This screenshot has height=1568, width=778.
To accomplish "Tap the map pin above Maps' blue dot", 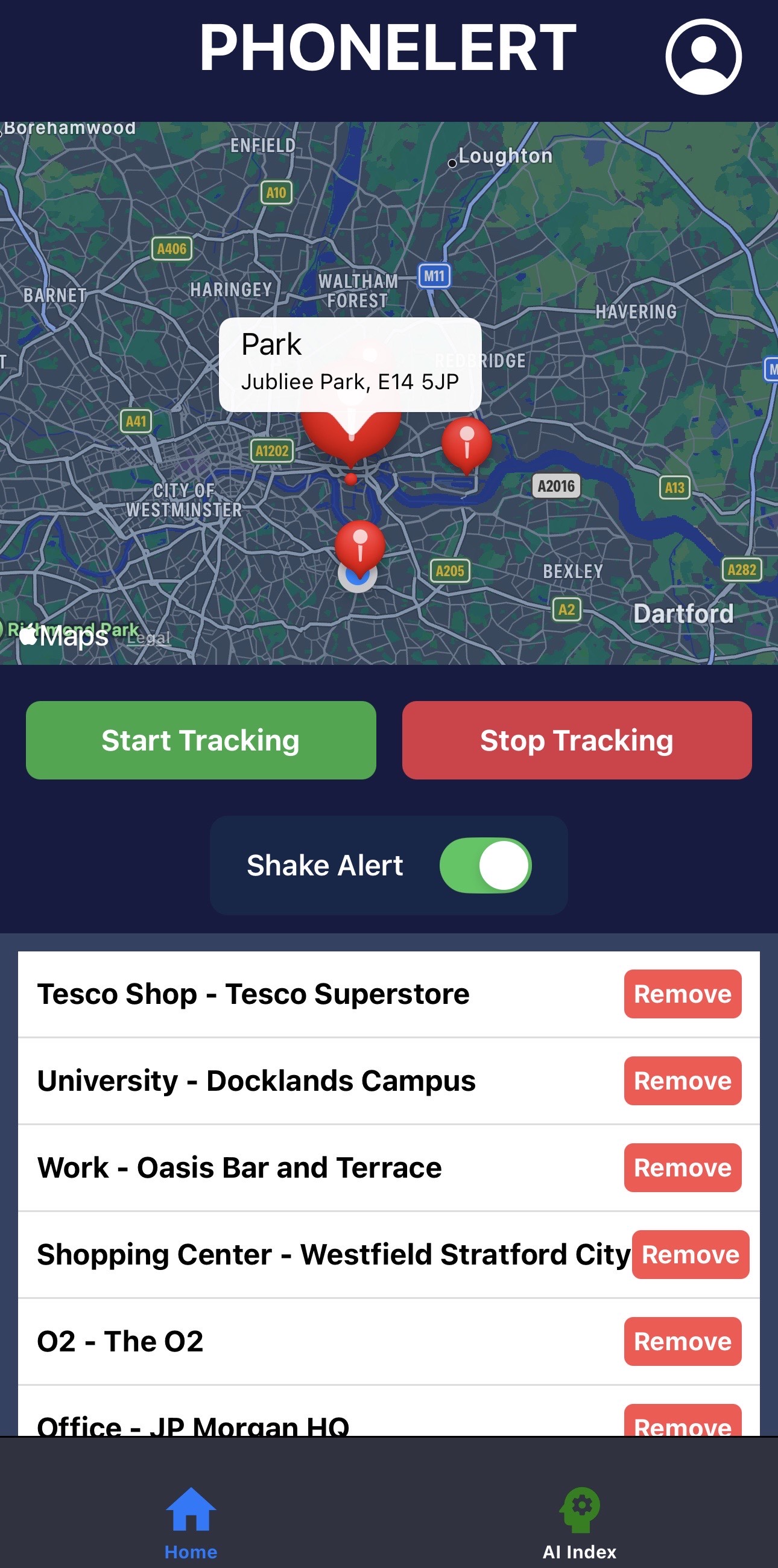I will click(x=360, y=544).
